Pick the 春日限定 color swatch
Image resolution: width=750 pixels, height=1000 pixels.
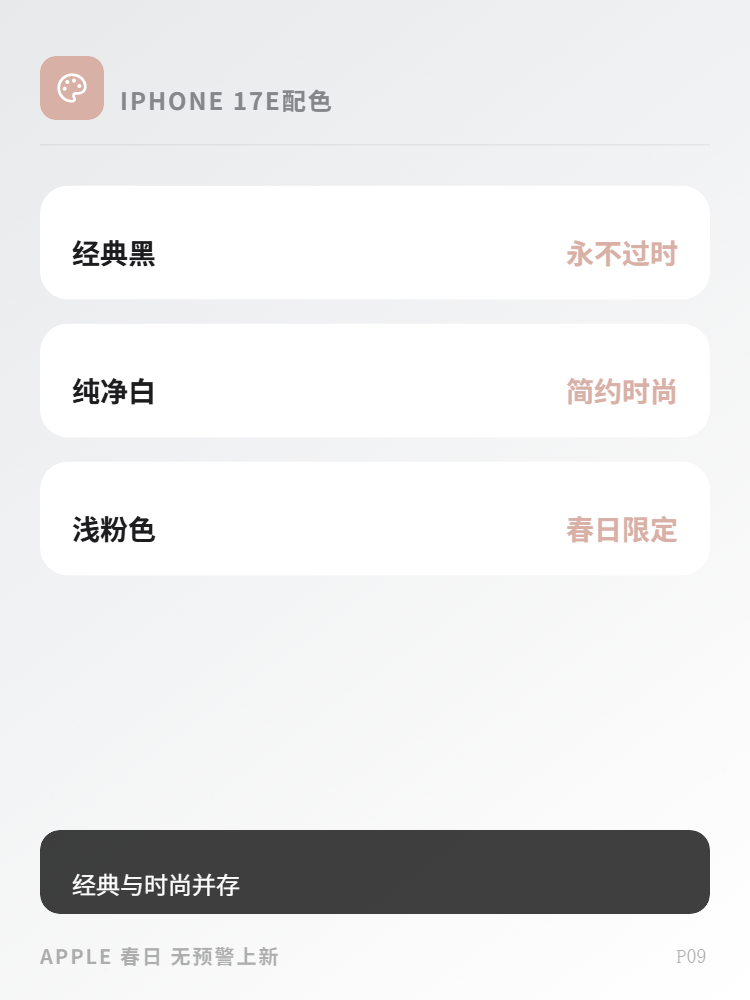(621, 531)
